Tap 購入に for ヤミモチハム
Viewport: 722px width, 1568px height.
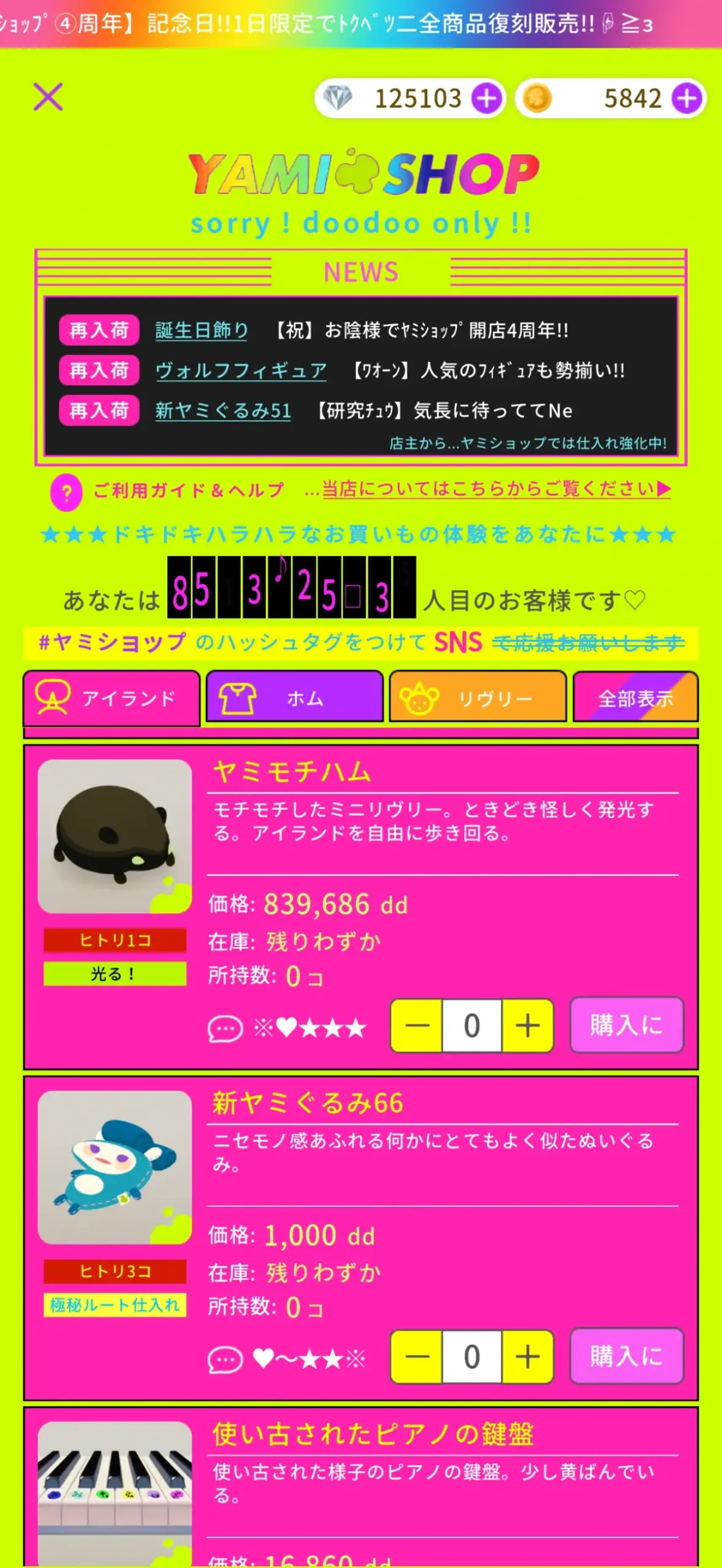[x=626, y=1025]
